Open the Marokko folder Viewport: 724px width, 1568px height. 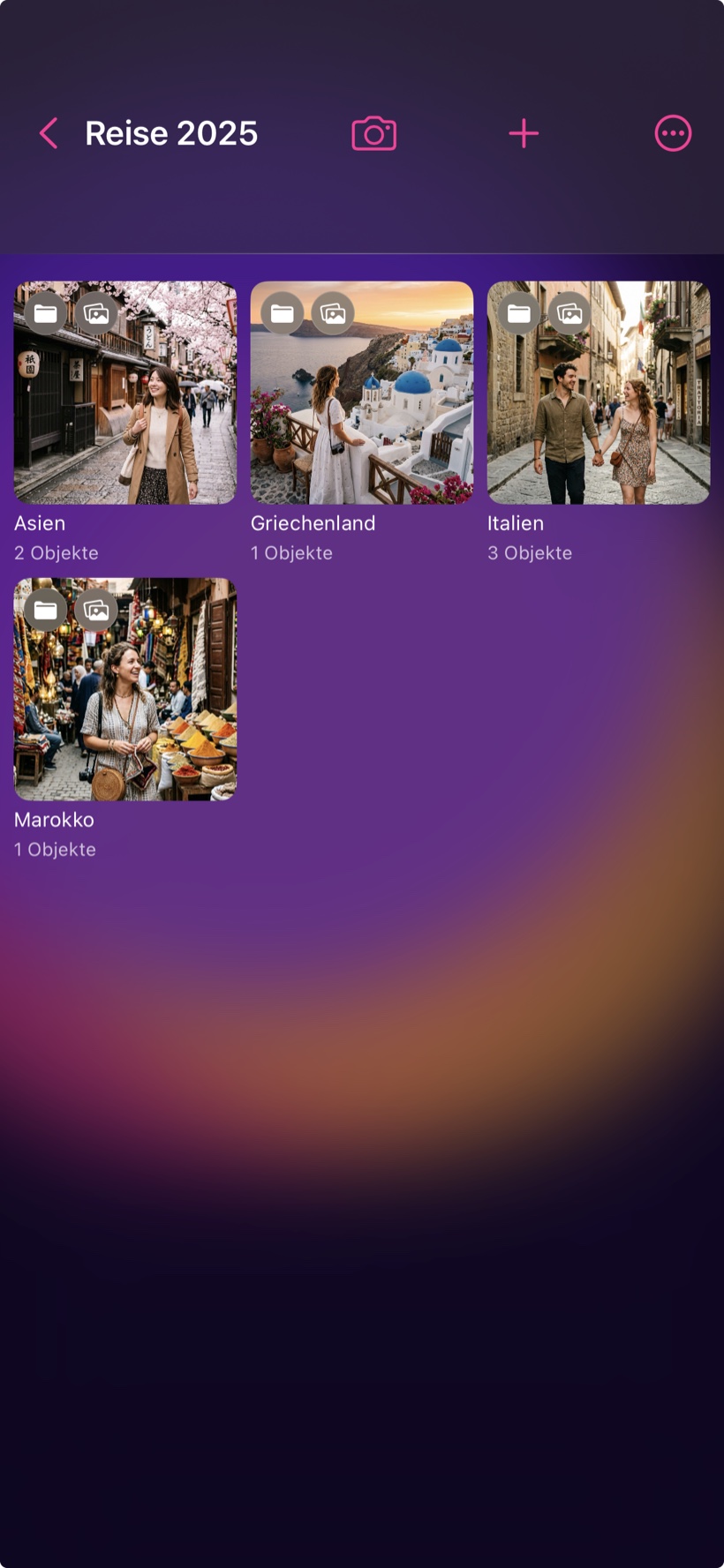125,689
